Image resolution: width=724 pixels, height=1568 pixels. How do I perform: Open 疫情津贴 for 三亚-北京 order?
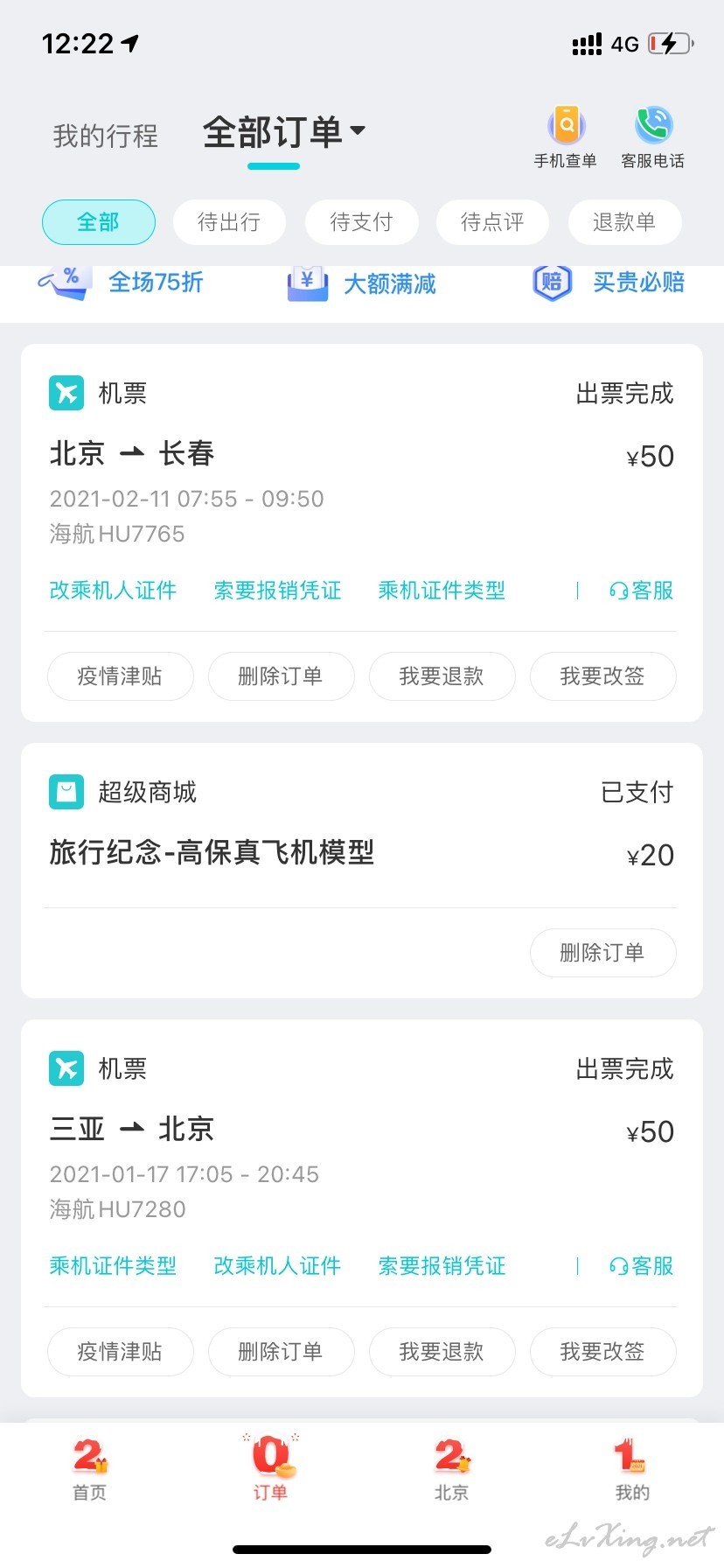pyautogui.click(x=120, y=1352)
